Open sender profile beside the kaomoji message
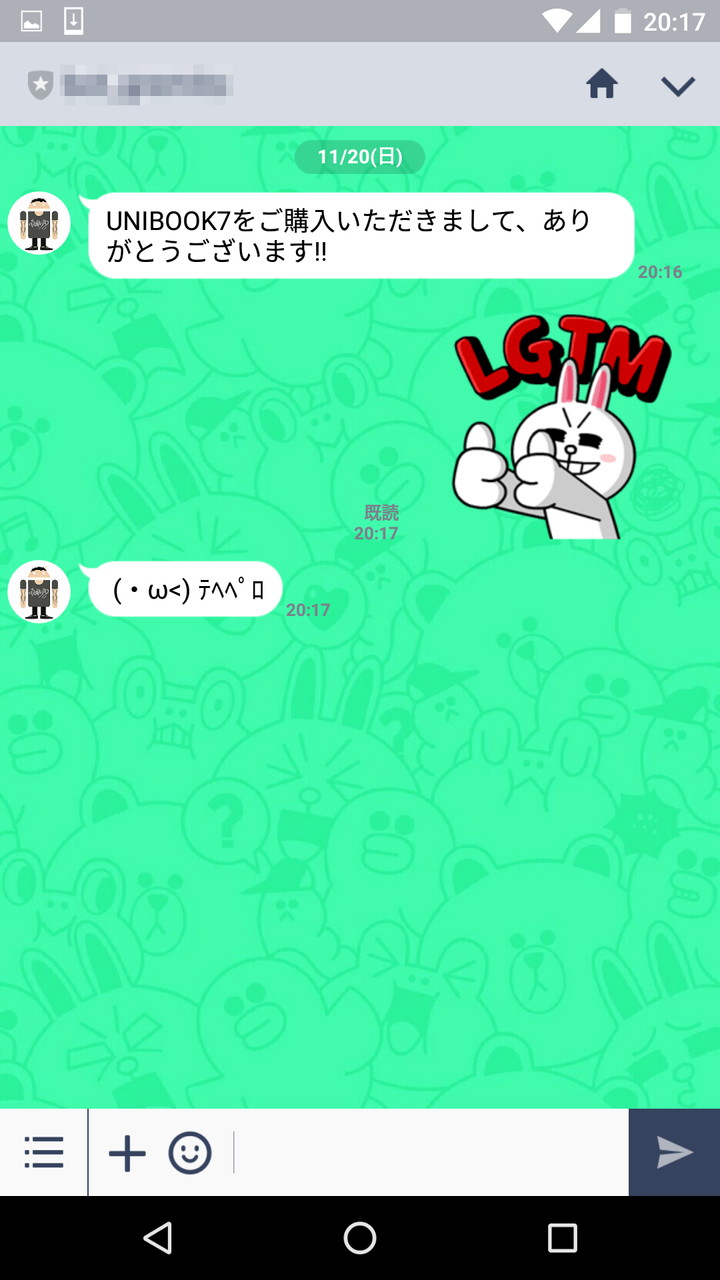Viewport: 720px width, 1280px height. 39,591
